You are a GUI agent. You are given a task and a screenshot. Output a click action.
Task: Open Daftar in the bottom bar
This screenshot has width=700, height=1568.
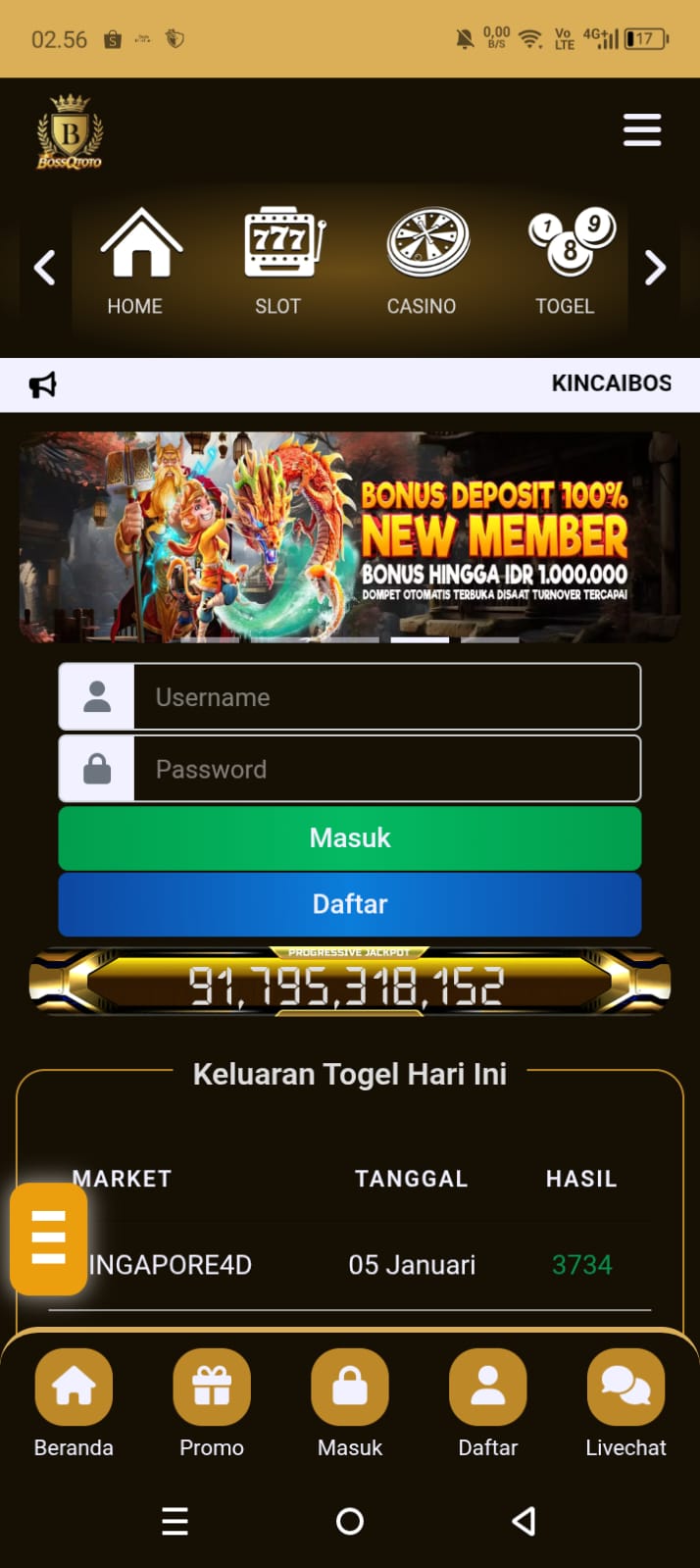[x=487, y=1402]
